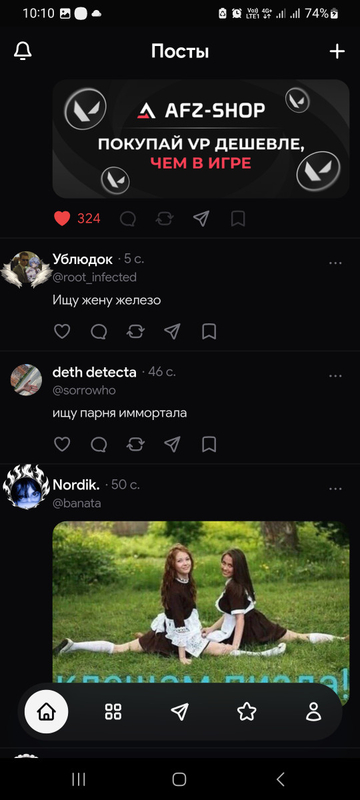Comment on the post "Ищу жену железо"

(x=99, y=332)
